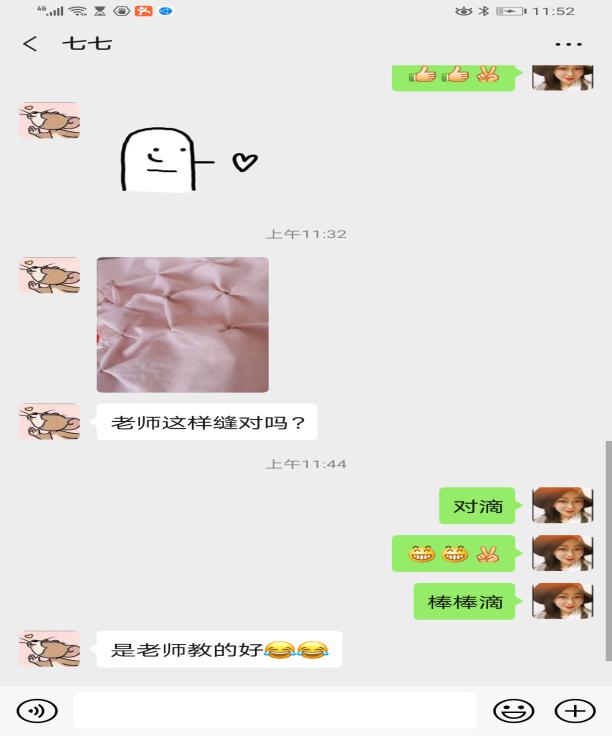Open the chat options menu
This screenshot has height=736, width=612.
pyautogui.click(x=568, y=45)
